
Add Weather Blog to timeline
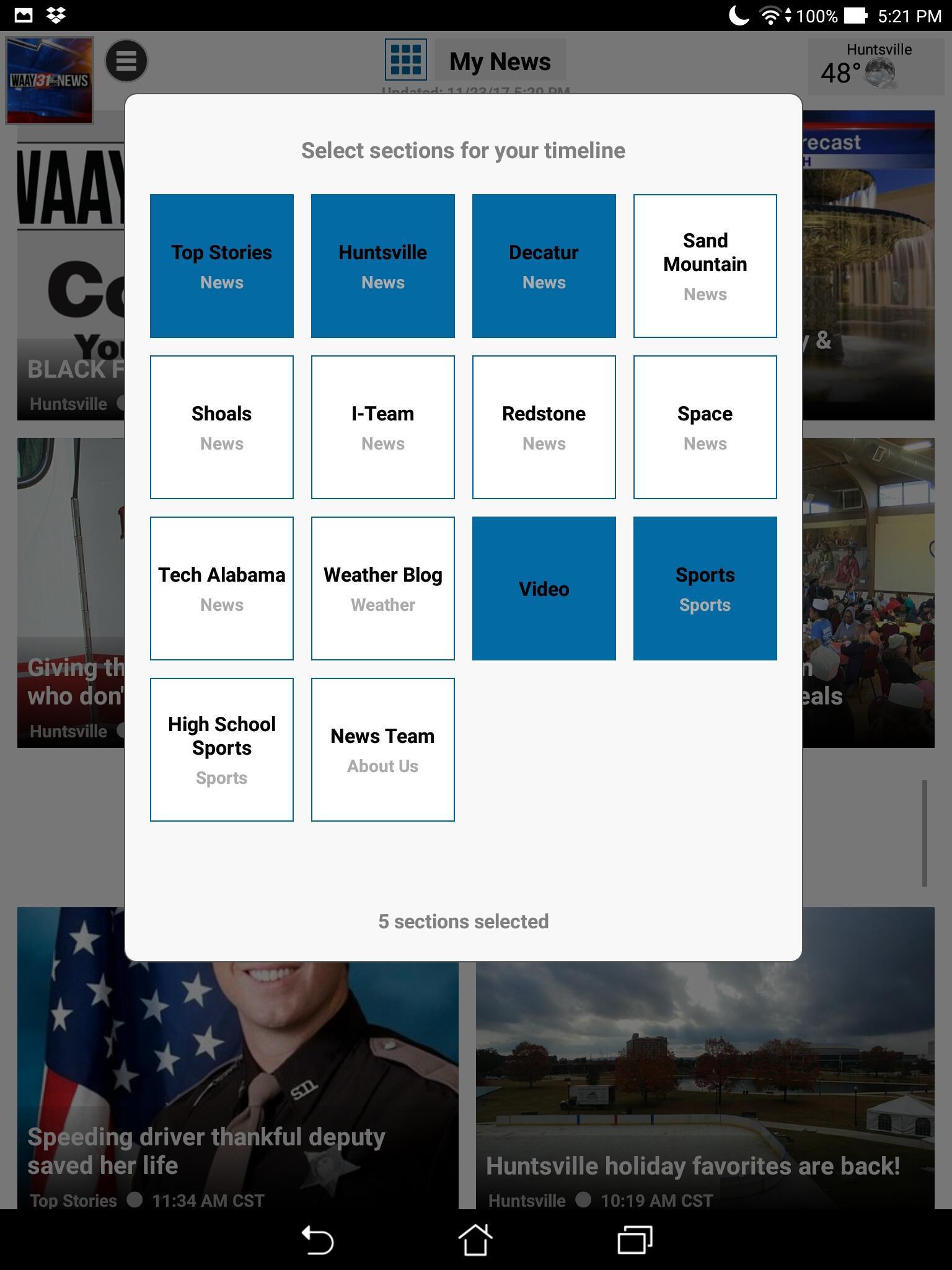point(382,588)
